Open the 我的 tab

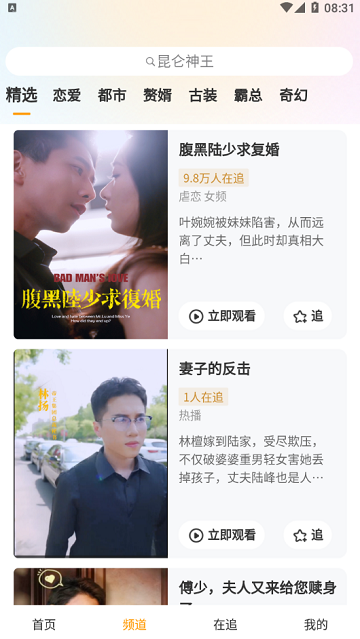316,624
